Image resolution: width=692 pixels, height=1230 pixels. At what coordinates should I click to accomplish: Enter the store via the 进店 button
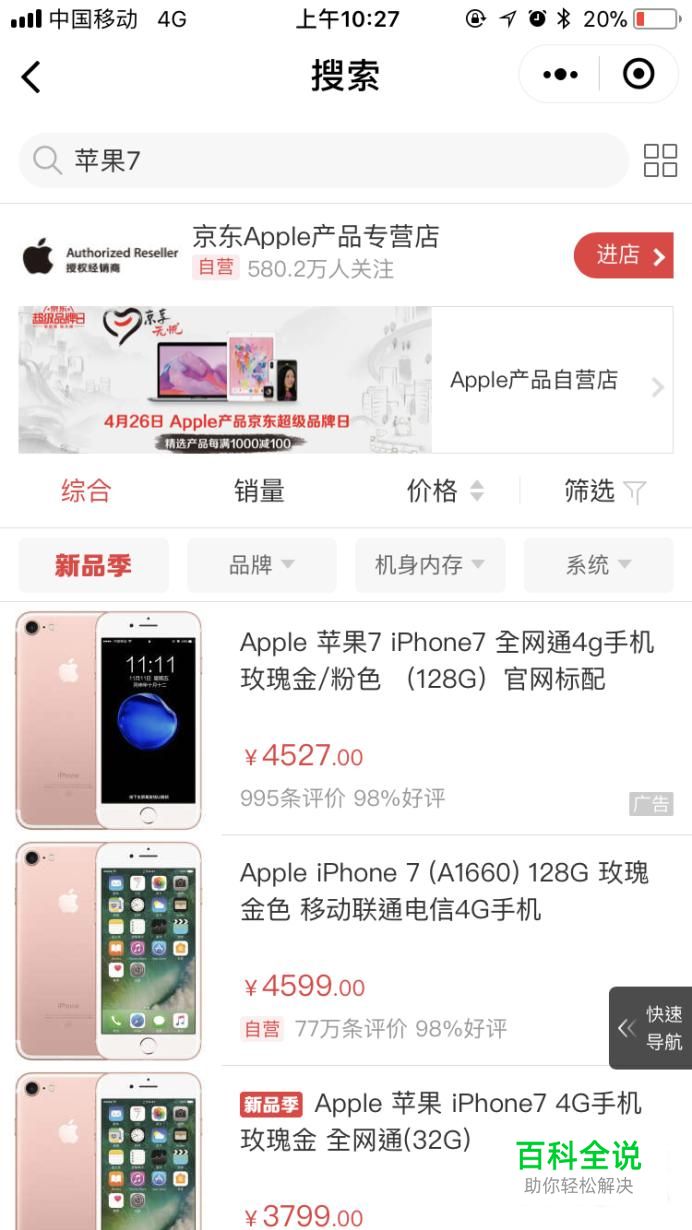click(x=623, y=256)
